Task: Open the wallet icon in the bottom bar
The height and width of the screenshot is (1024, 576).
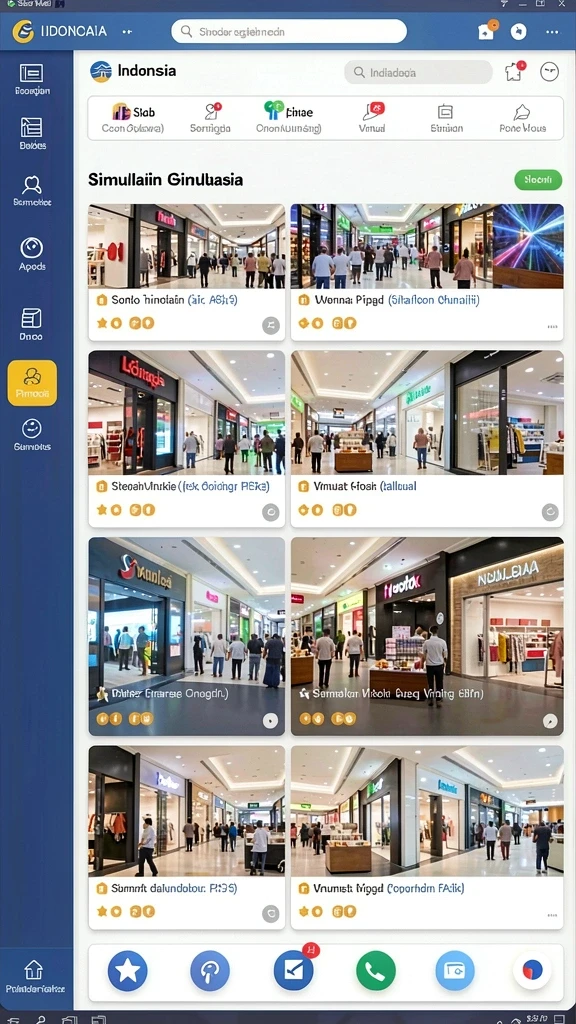Action: pyautogui.click(x=455, y=971)
